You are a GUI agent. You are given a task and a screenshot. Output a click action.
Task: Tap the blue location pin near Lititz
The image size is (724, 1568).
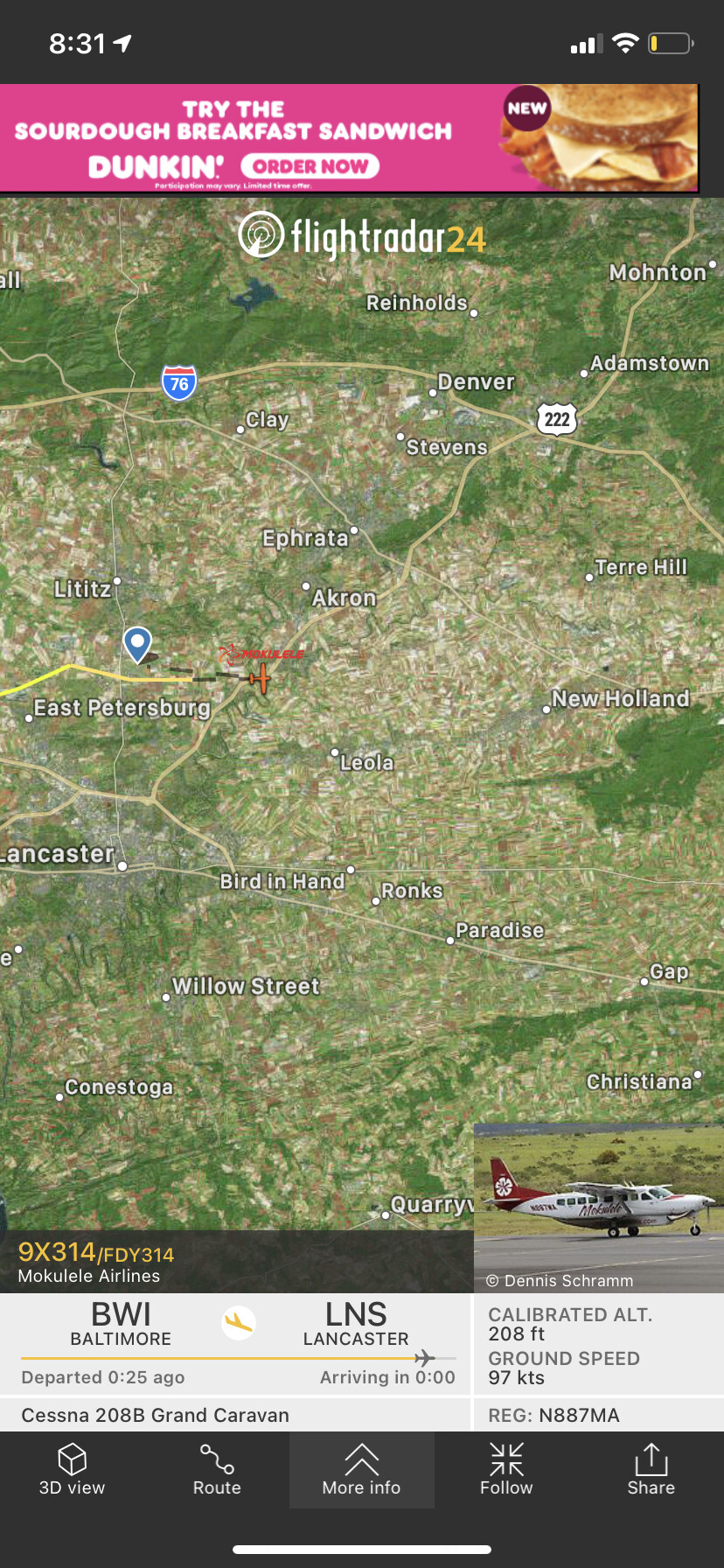tap(137, 644)
